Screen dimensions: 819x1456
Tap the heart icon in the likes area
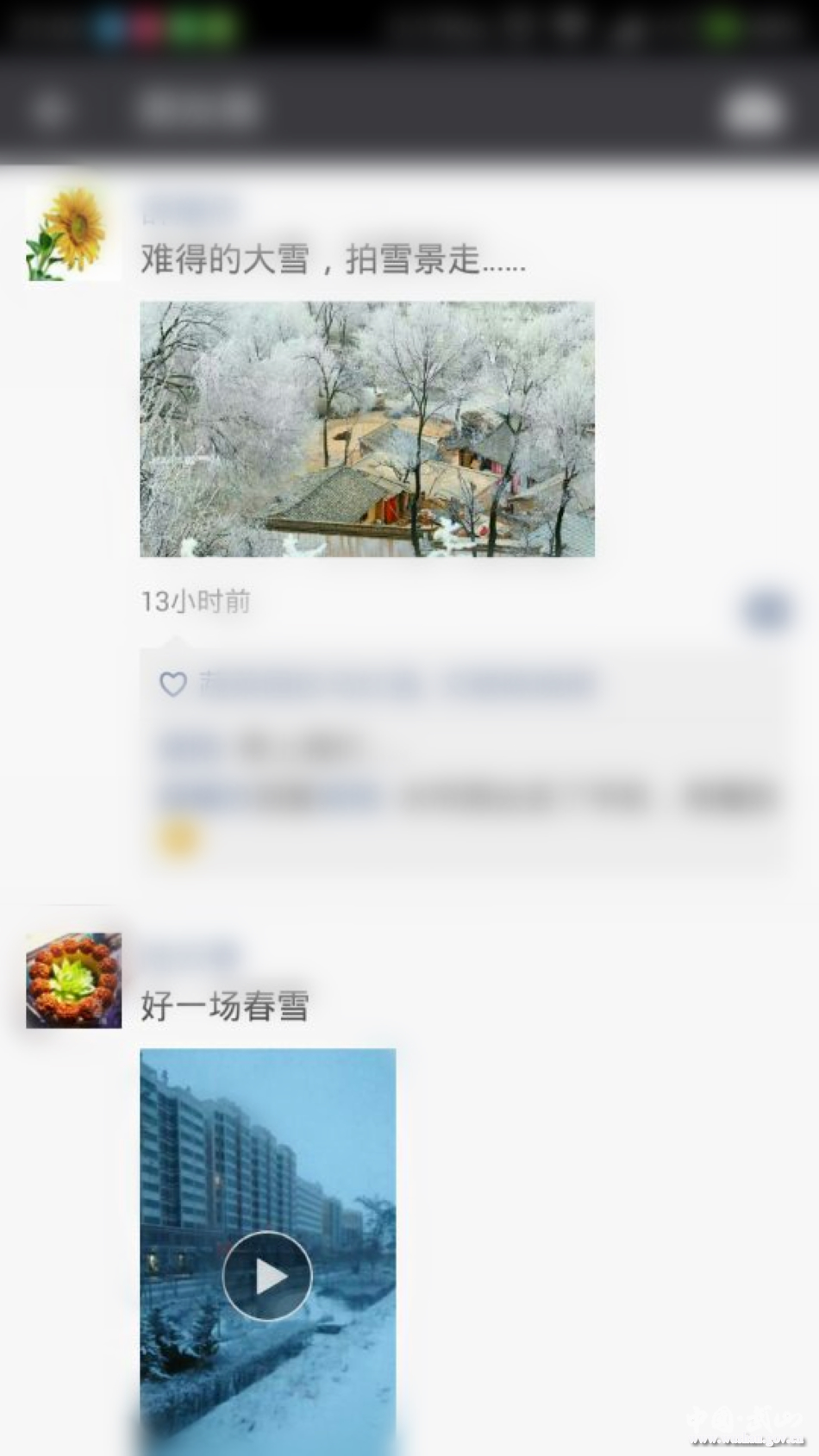[x=172, y=683]
